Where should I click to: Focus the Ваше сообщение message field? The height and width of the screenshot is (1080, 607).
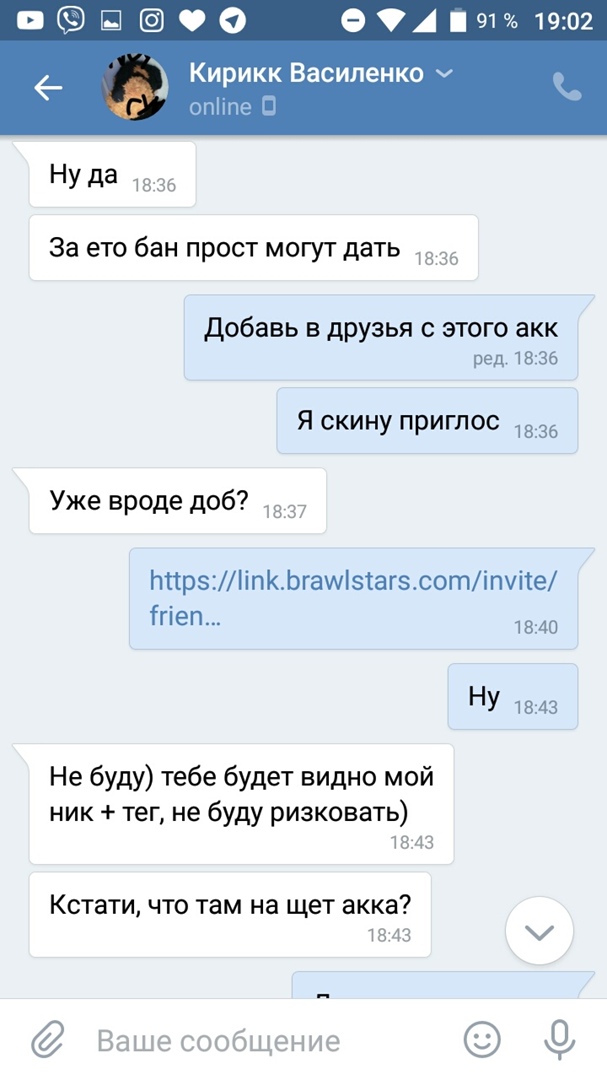(x=260, y=1041)
